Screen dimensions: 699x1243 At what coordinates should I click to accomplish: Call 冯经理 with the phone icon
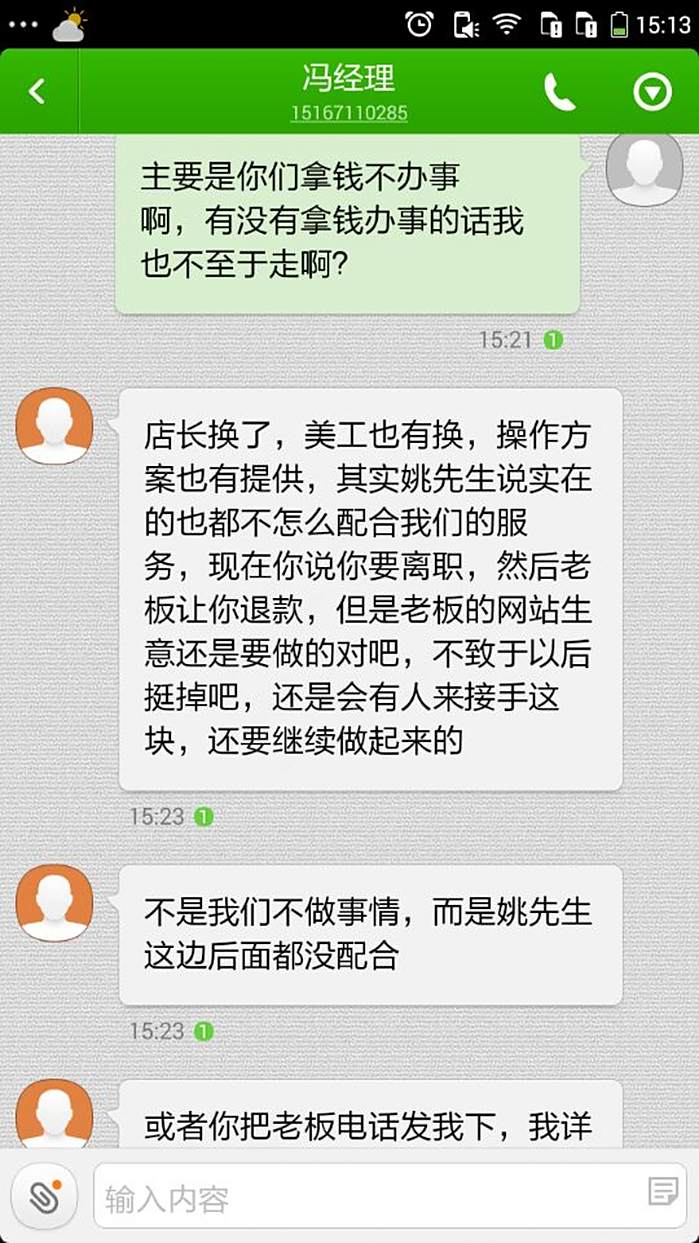559,92
